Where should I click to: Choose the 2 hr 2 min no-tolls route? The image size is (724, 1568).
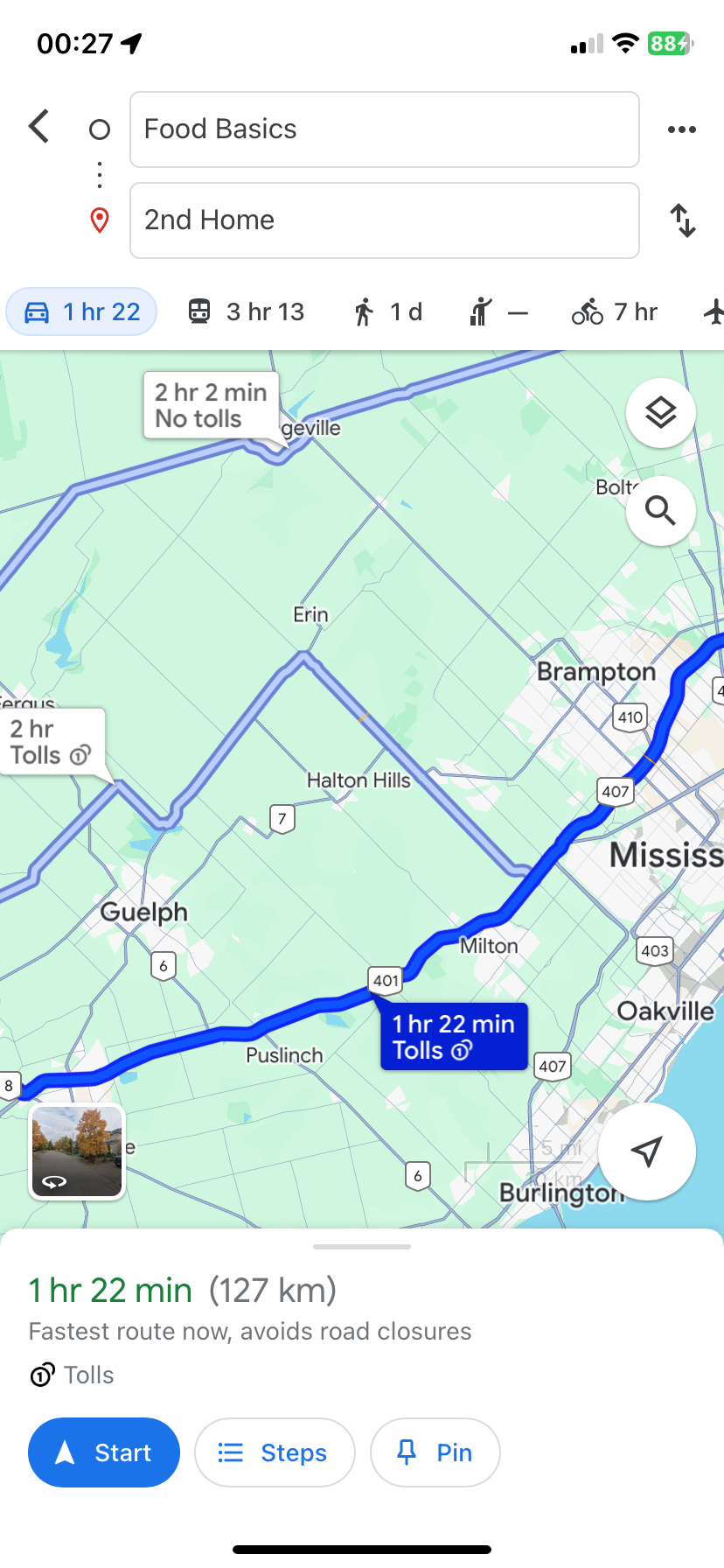point(211,405)
